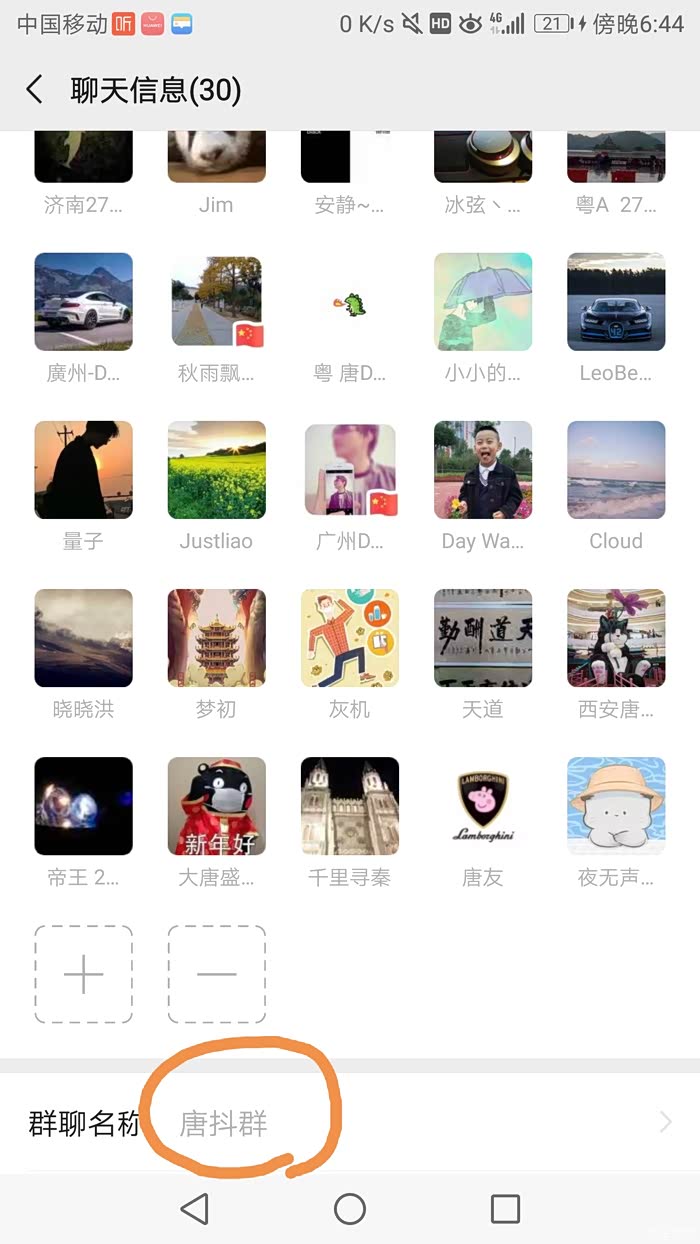
Task: View member 晓晓洪
Action: (x=83, y=638)
